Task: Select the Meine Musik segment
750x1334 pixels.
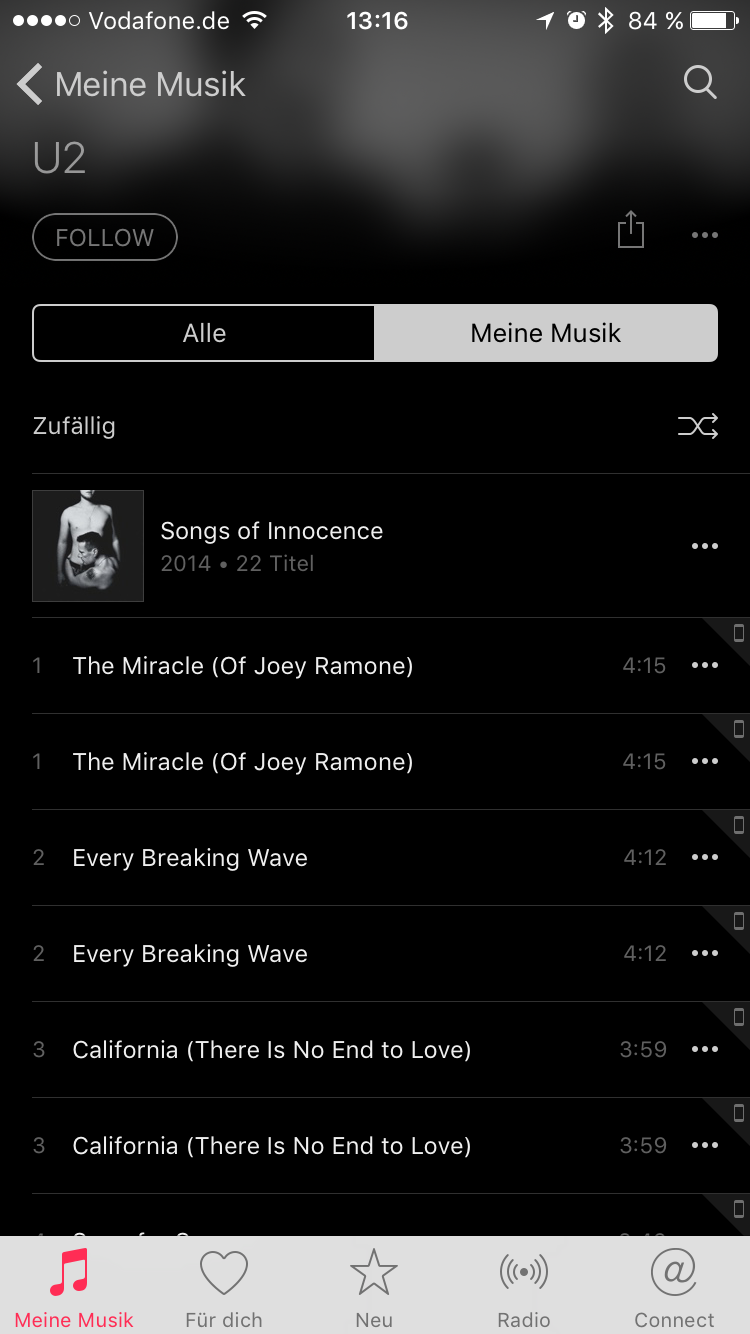Action: [x=546, y=333]
